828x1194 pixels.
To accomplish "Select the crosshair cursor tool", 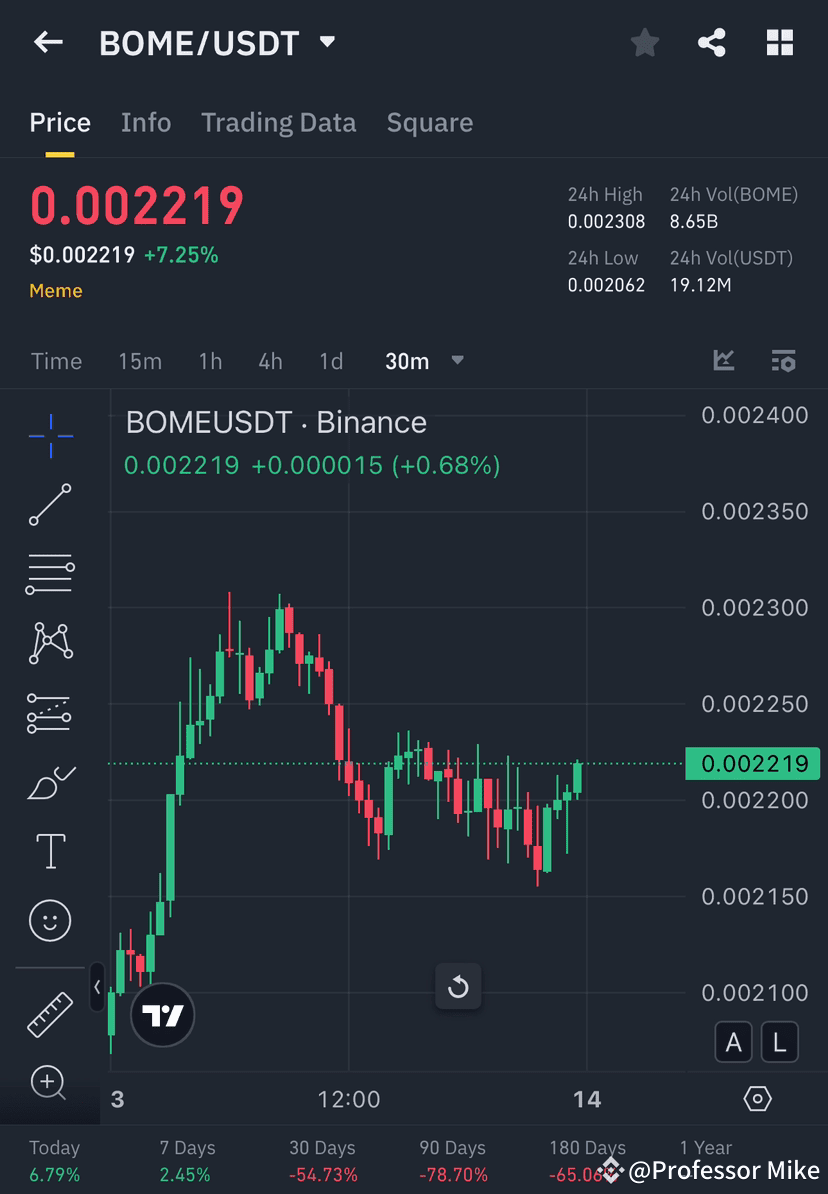I will click(50, 435).
